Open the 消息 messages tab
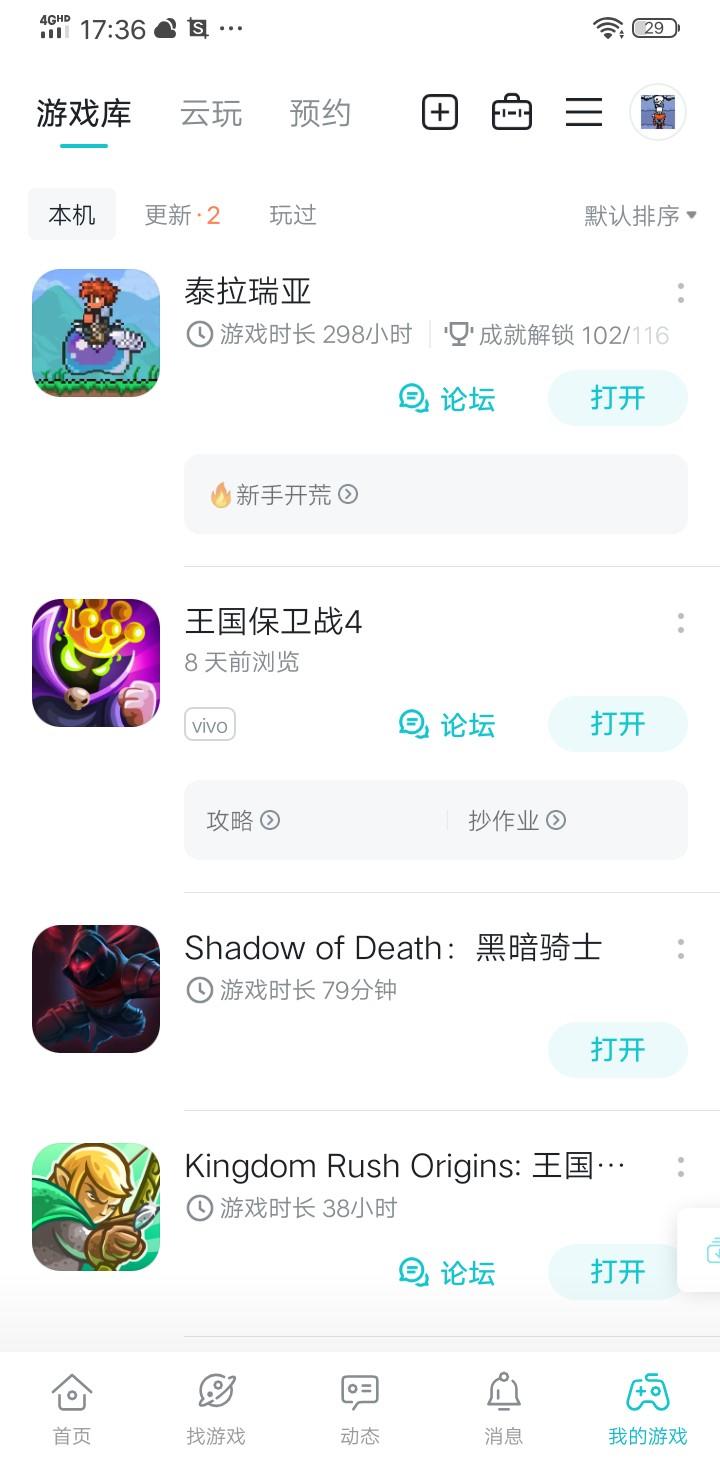 pyautogui.click(x=503, y=1408)
